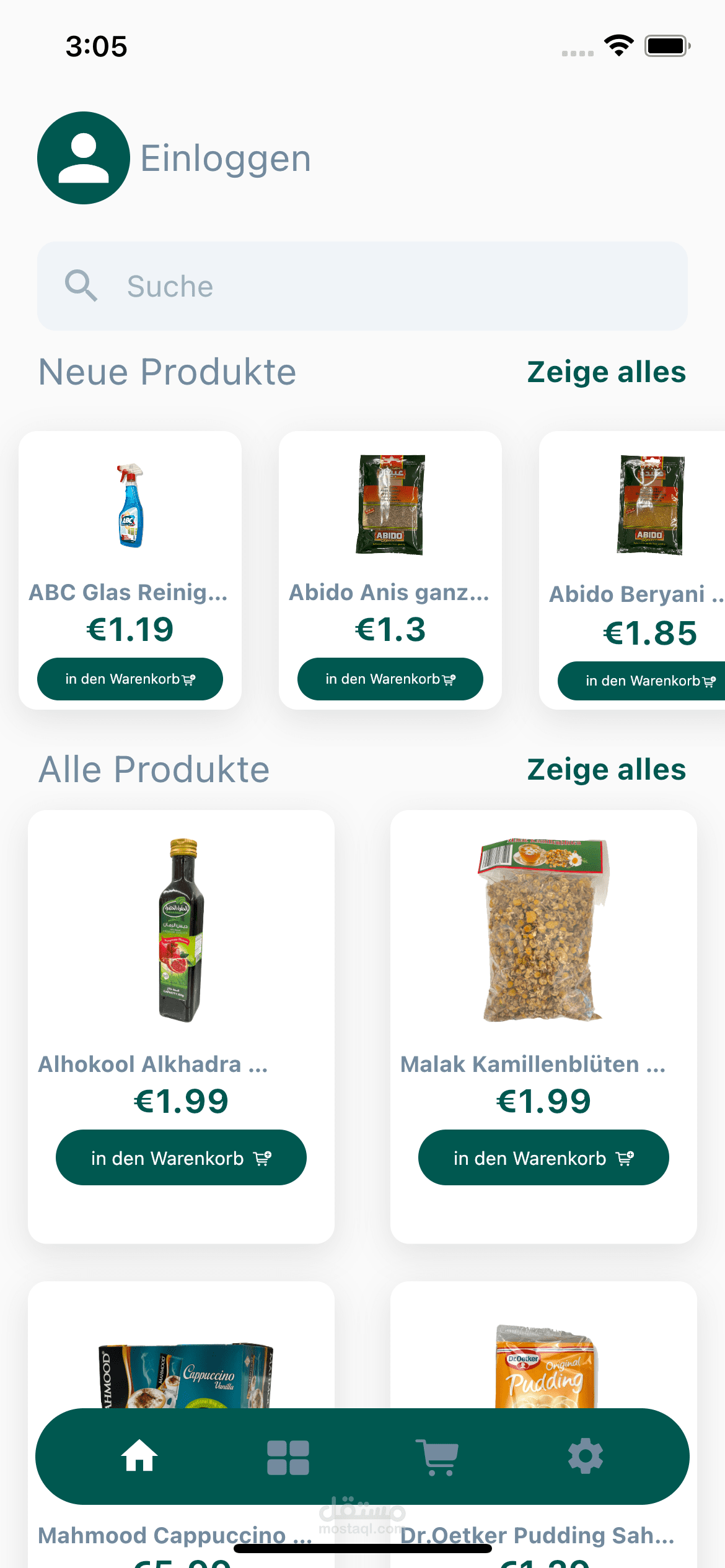The height and width of the screenshot is (1568, 725).
Task: Show all Neue Produkte
Action: tap(606, 372)
